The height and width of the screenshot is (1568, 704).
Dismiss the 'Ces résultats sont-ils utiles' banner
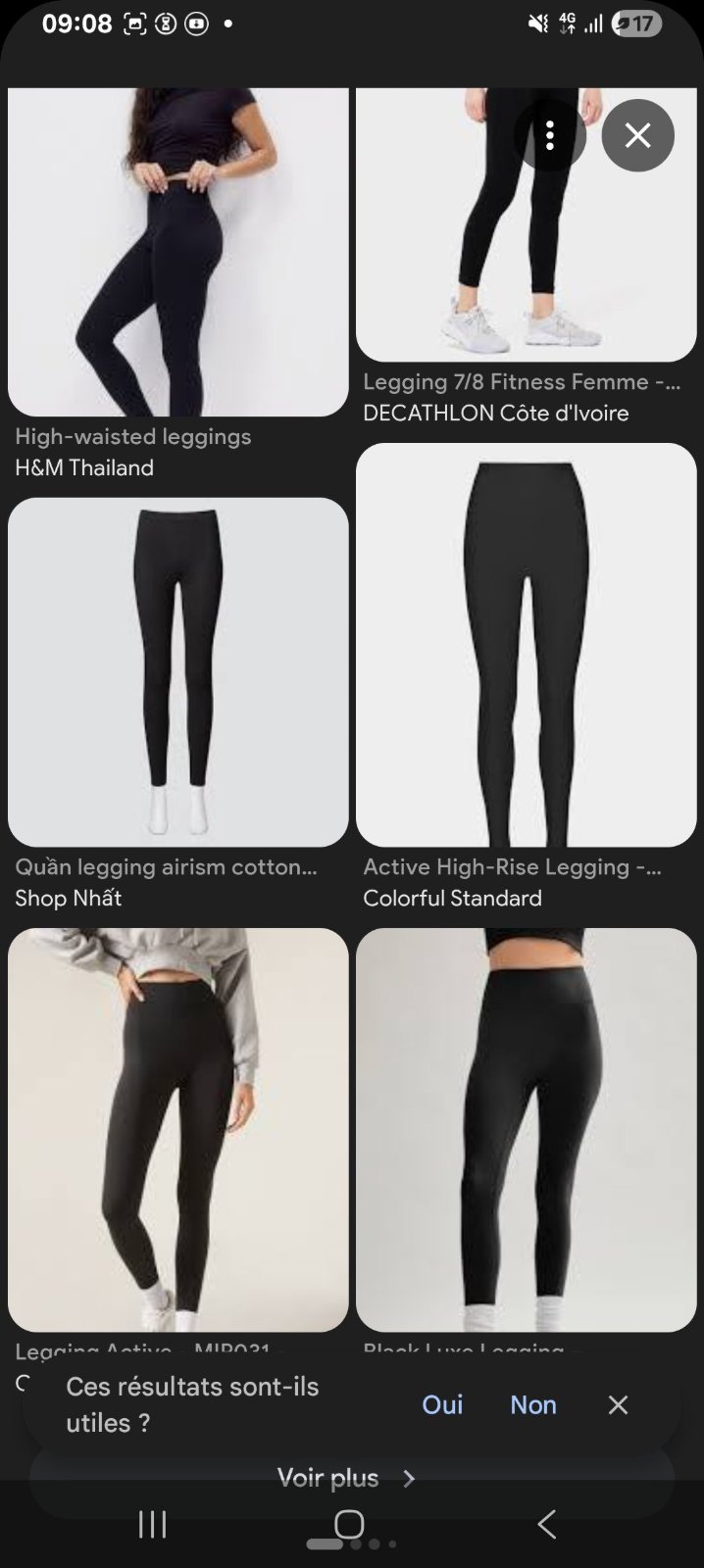(618, 1404)
